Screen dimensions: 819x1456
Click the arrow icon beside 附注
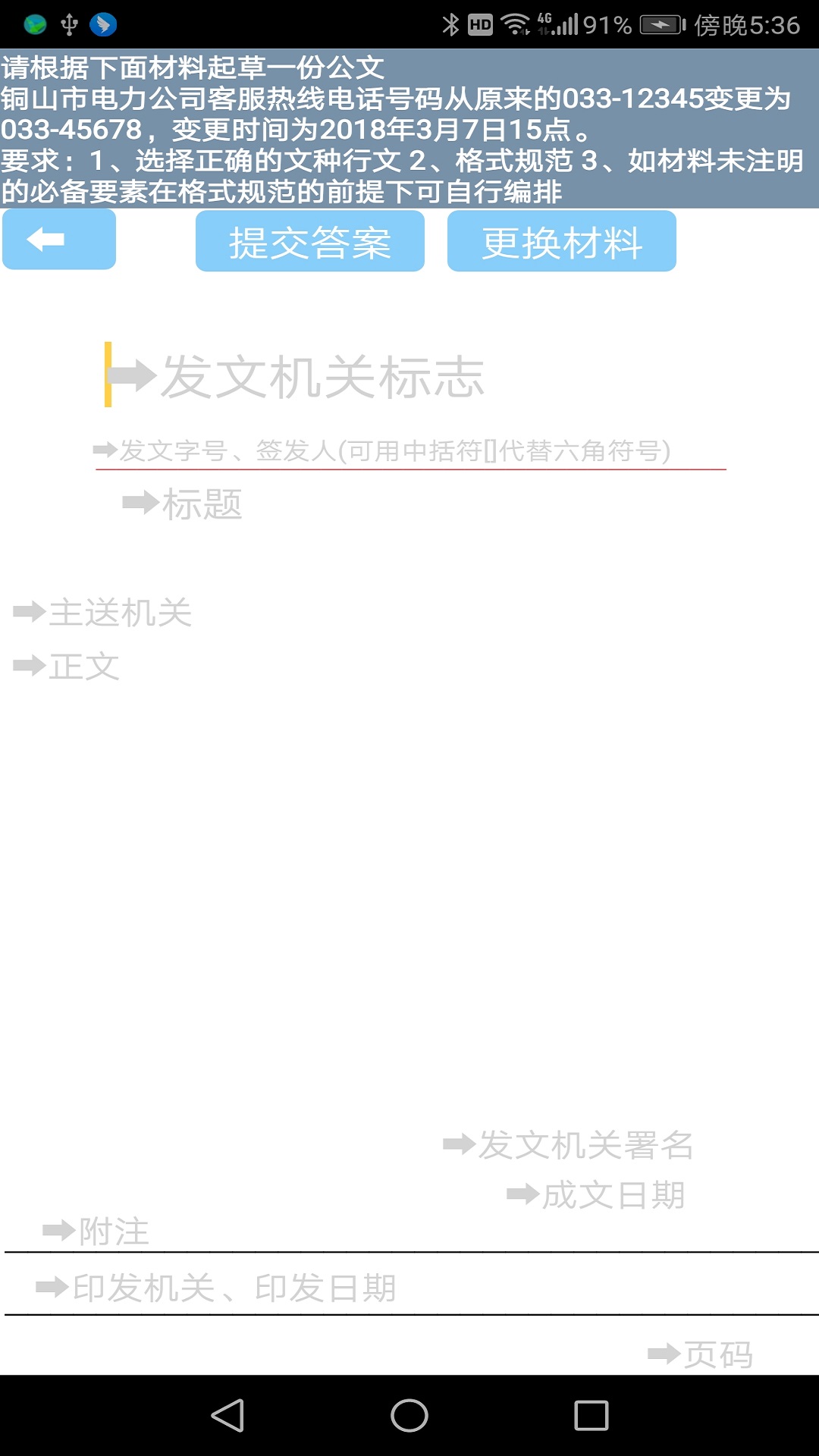(x=57, y=1231)
